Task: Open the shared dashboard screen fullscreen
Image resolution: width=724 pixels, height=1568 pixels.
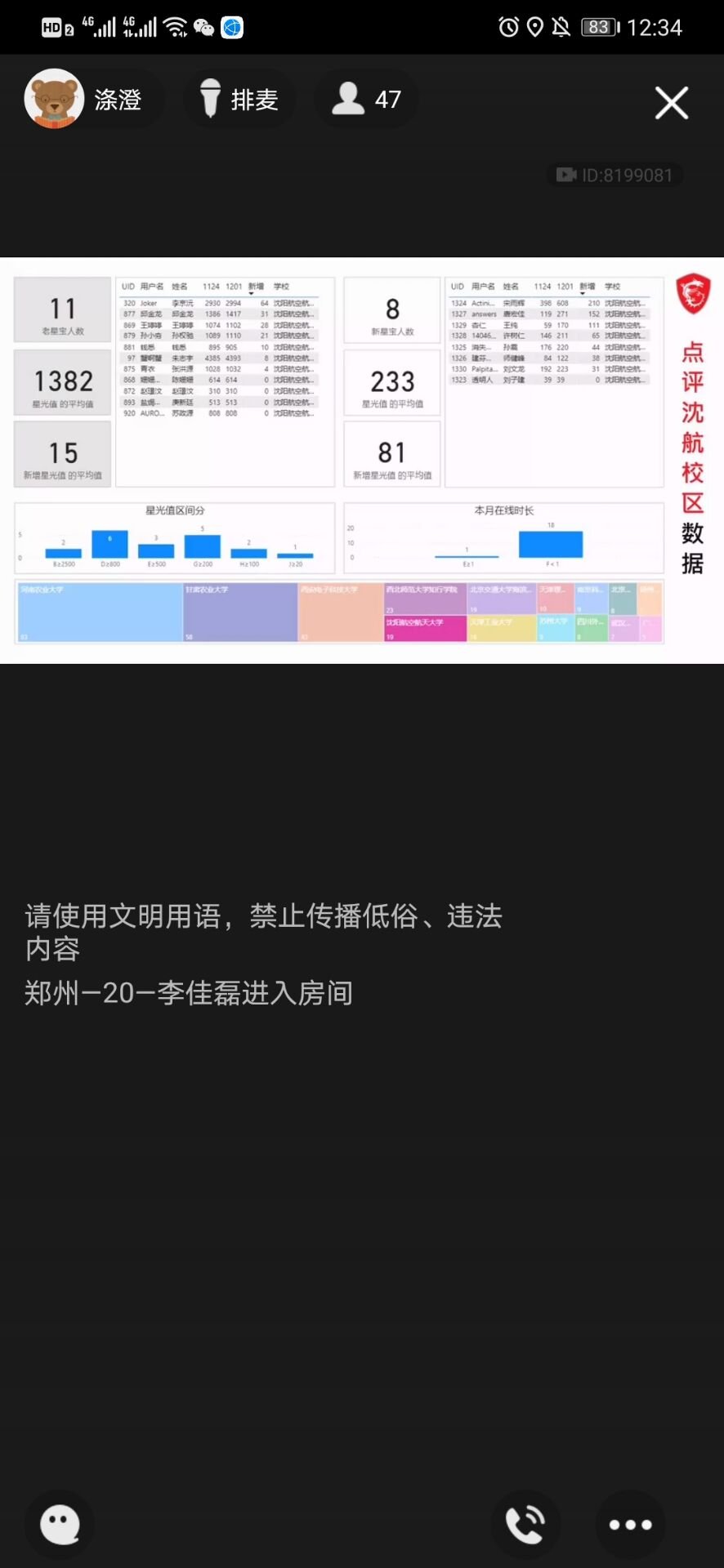Action: [x=361, y=460]
